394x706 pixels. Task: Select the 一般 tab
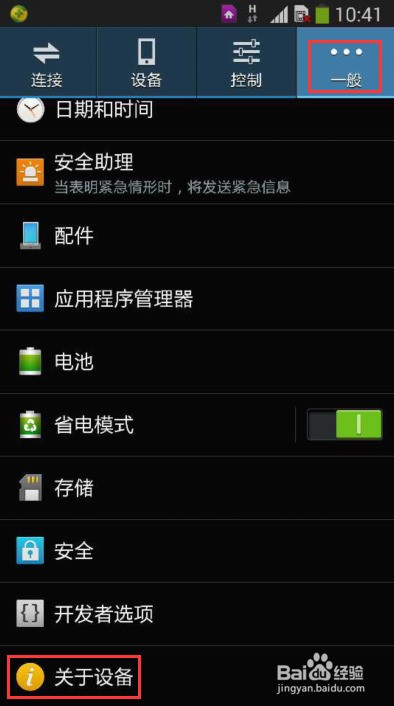[x=345, y=62]
